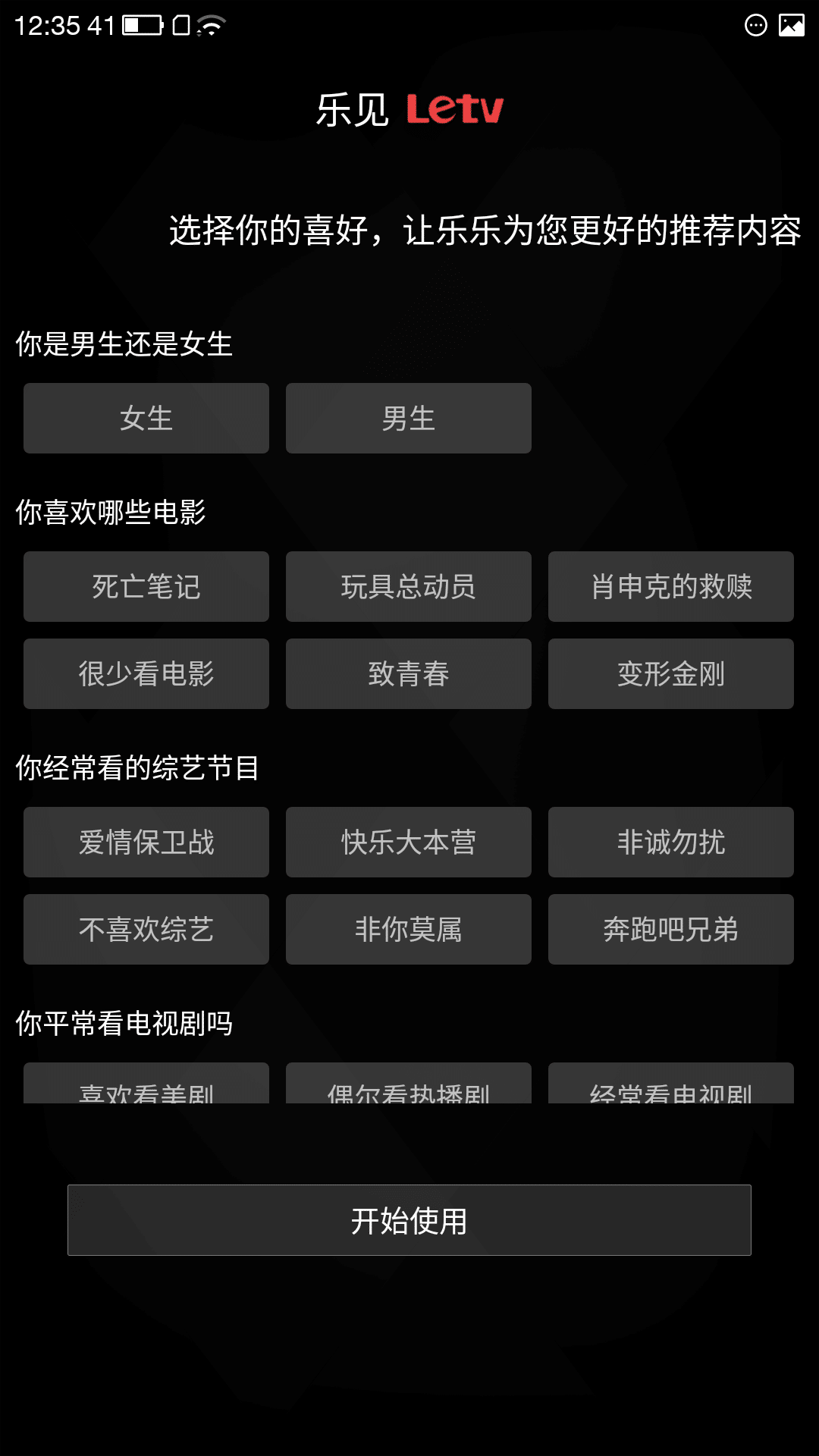Choose 男生 as your gender
819x1456 pixels.
pos(409,419)
